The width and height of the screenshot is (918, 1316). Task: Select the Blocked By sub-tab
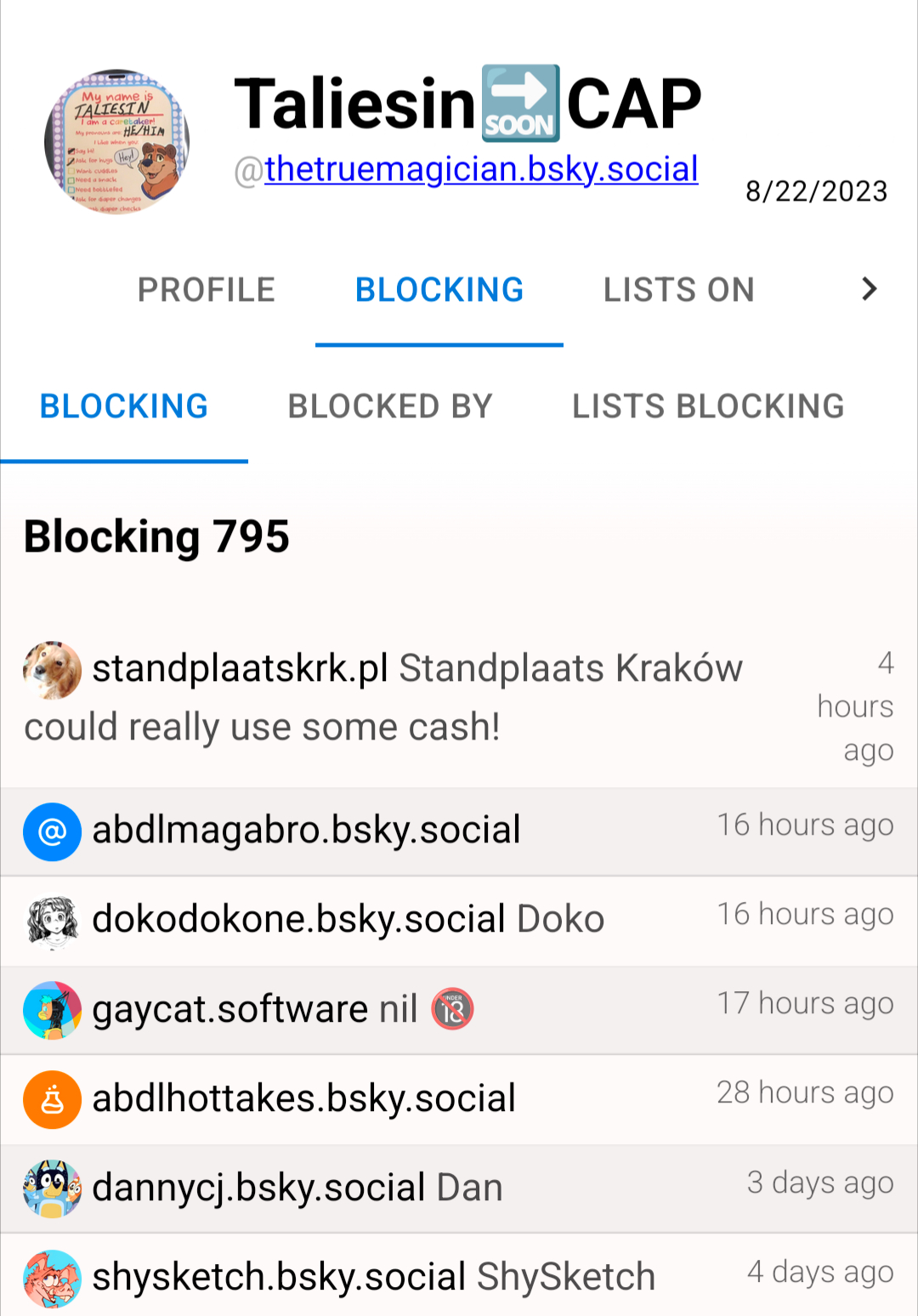click(x=390, y=406)
